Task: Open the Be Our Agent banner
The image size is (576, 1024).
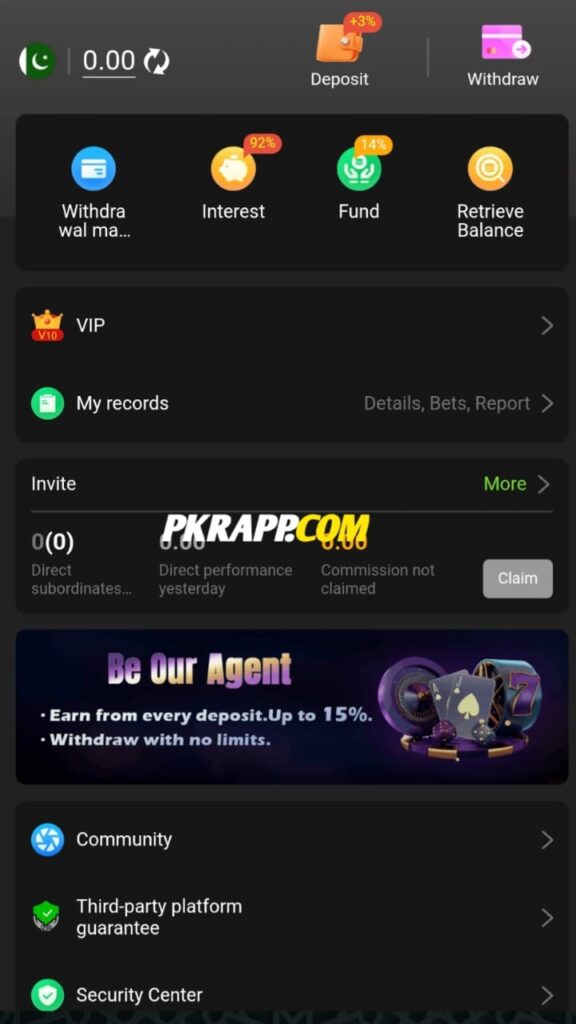Action: [292, 707]
